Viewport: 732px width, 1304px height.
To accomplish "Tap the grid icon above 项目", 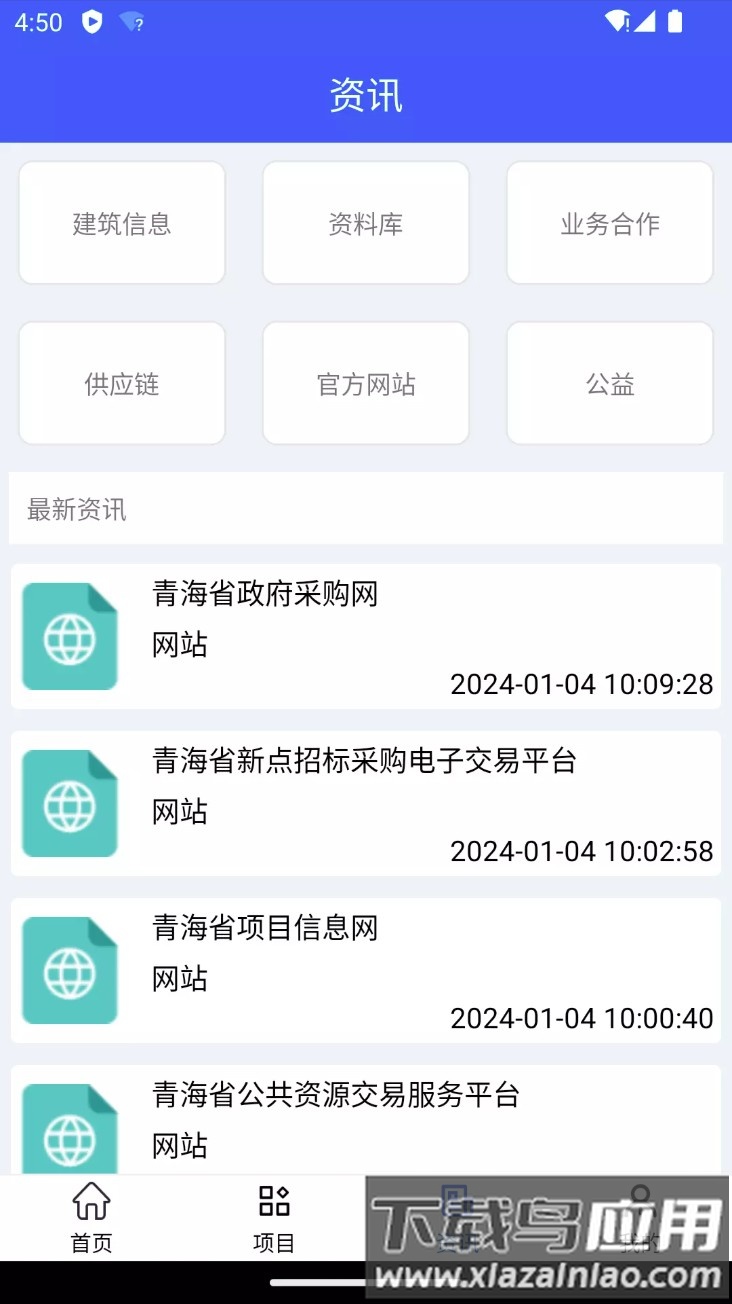I will (273, 1199).
